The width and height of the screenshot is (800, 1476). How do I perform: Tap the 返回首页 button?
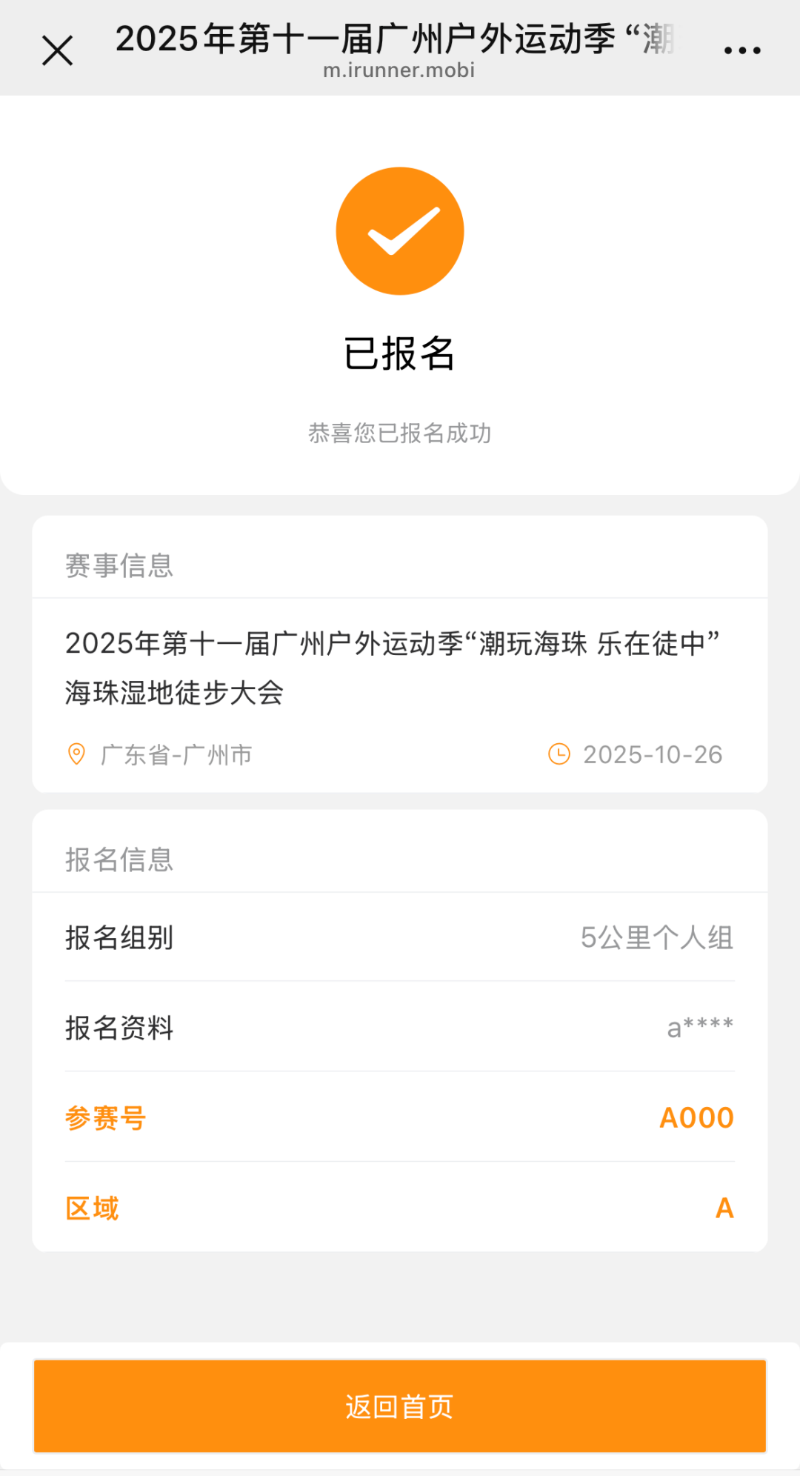400,1406
